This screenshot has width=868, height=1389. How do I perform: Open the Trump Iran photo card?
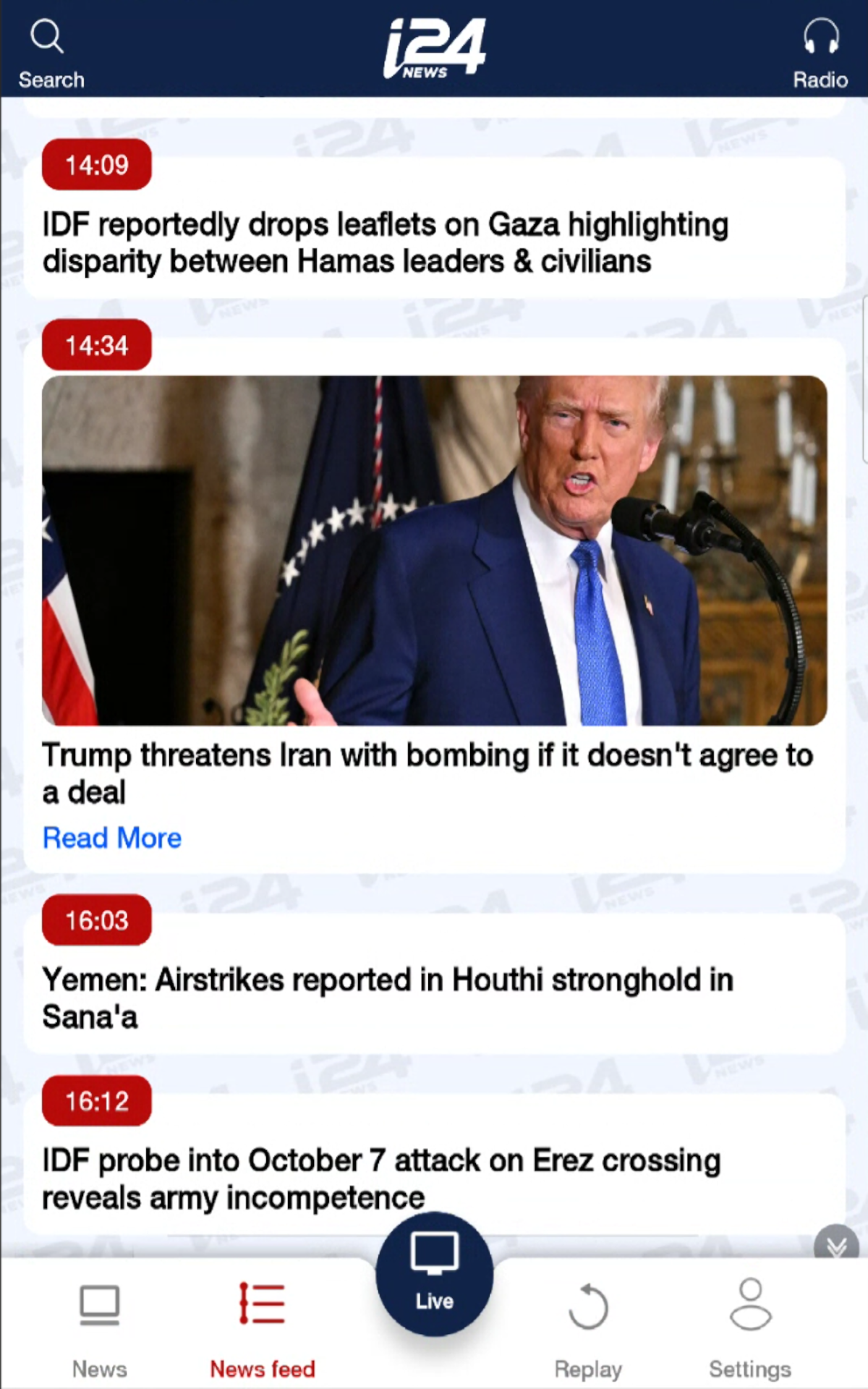pyautogui.click(x=434, y=551)
